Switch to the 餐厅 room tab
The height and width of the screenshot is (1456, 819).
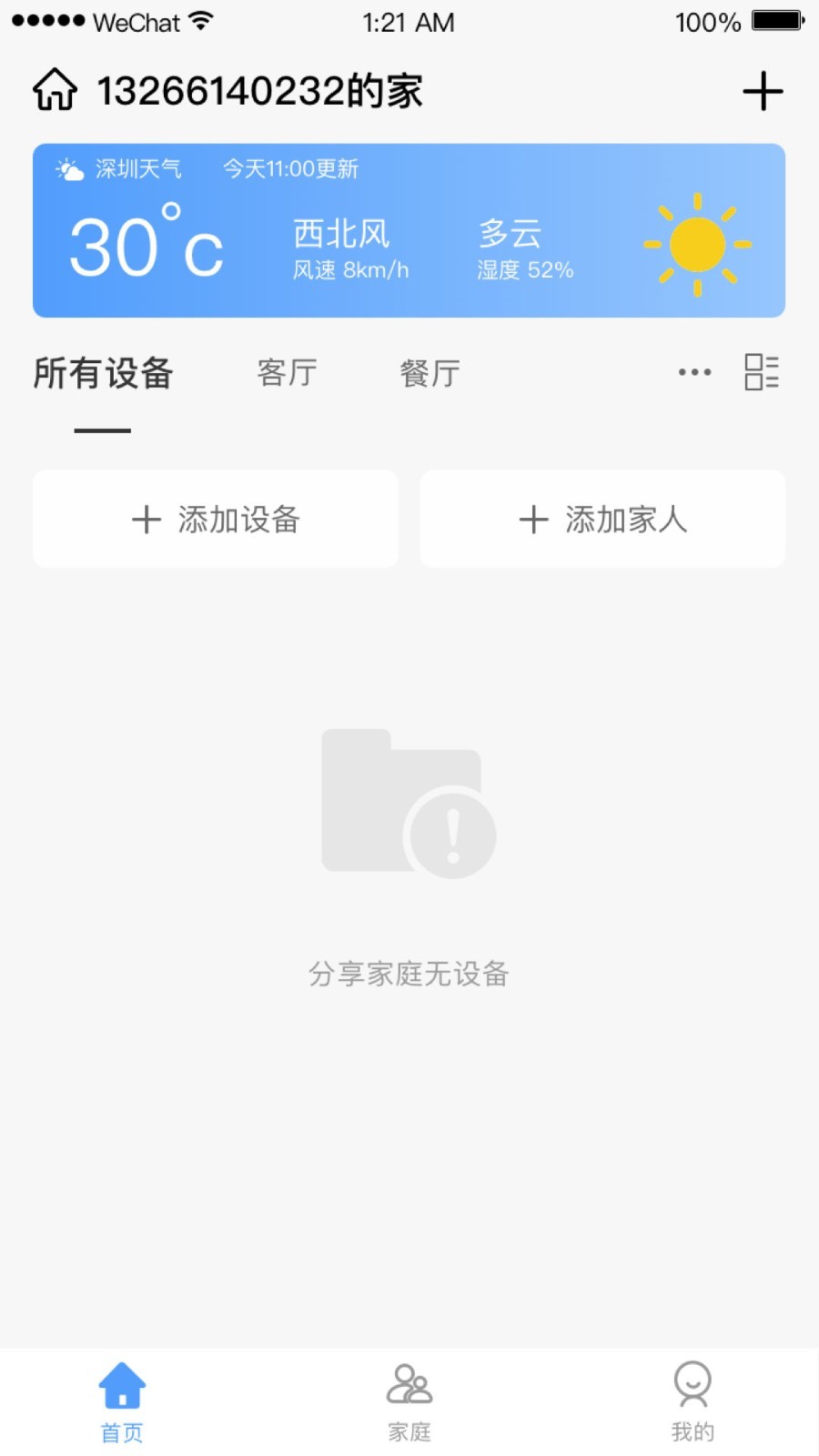click(x=429, y=373)
